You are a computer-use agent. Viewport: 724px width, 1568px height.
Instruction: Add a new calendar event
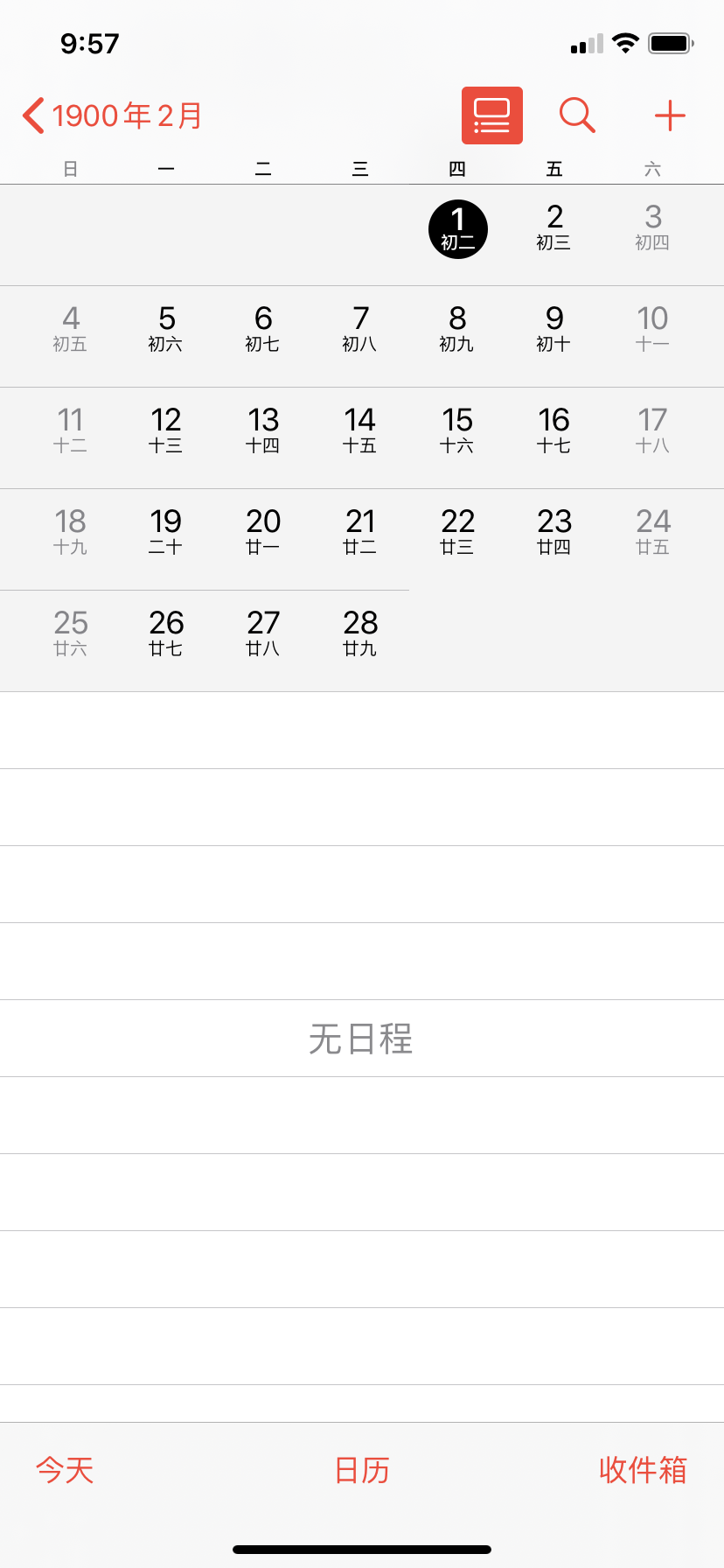click(670, 115)
